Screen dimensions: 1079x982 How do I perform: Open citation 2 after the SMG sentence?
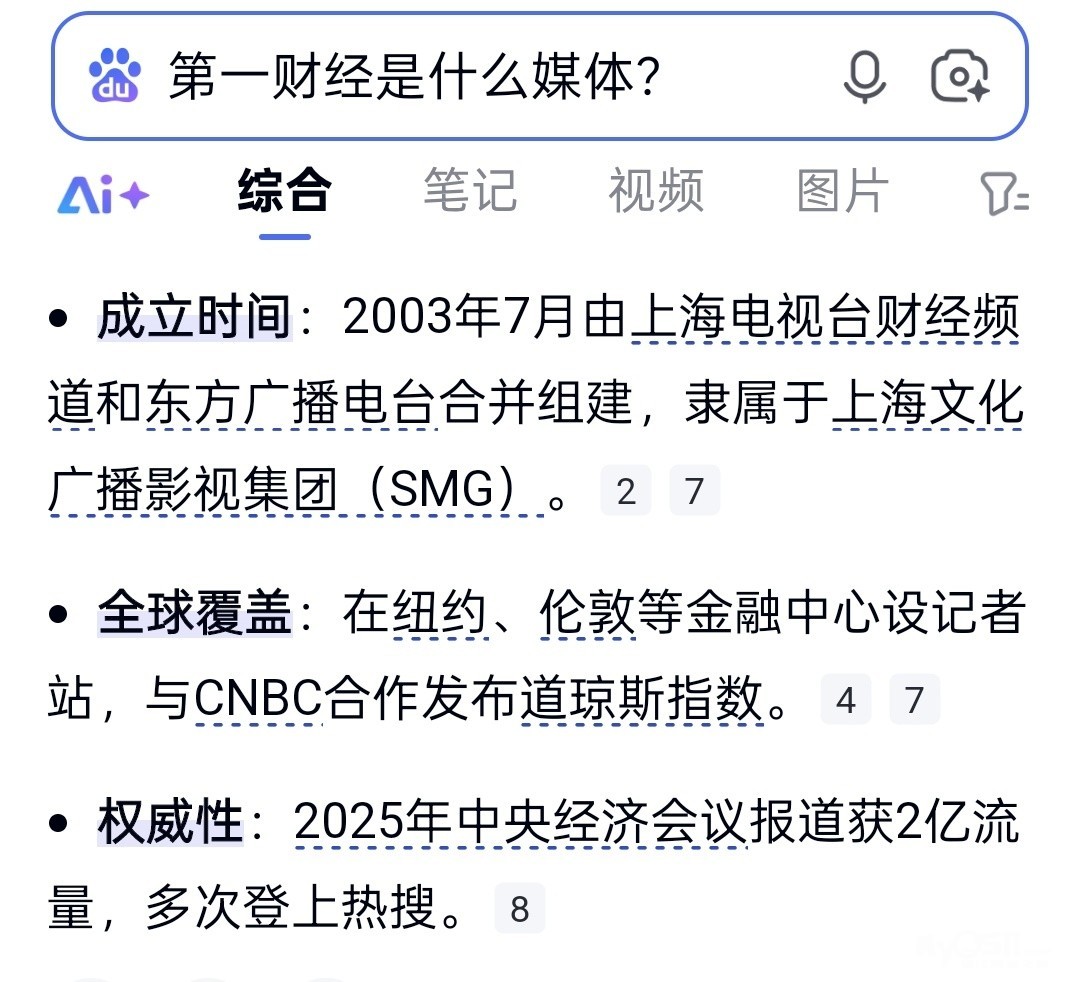(x=626, y=491)
